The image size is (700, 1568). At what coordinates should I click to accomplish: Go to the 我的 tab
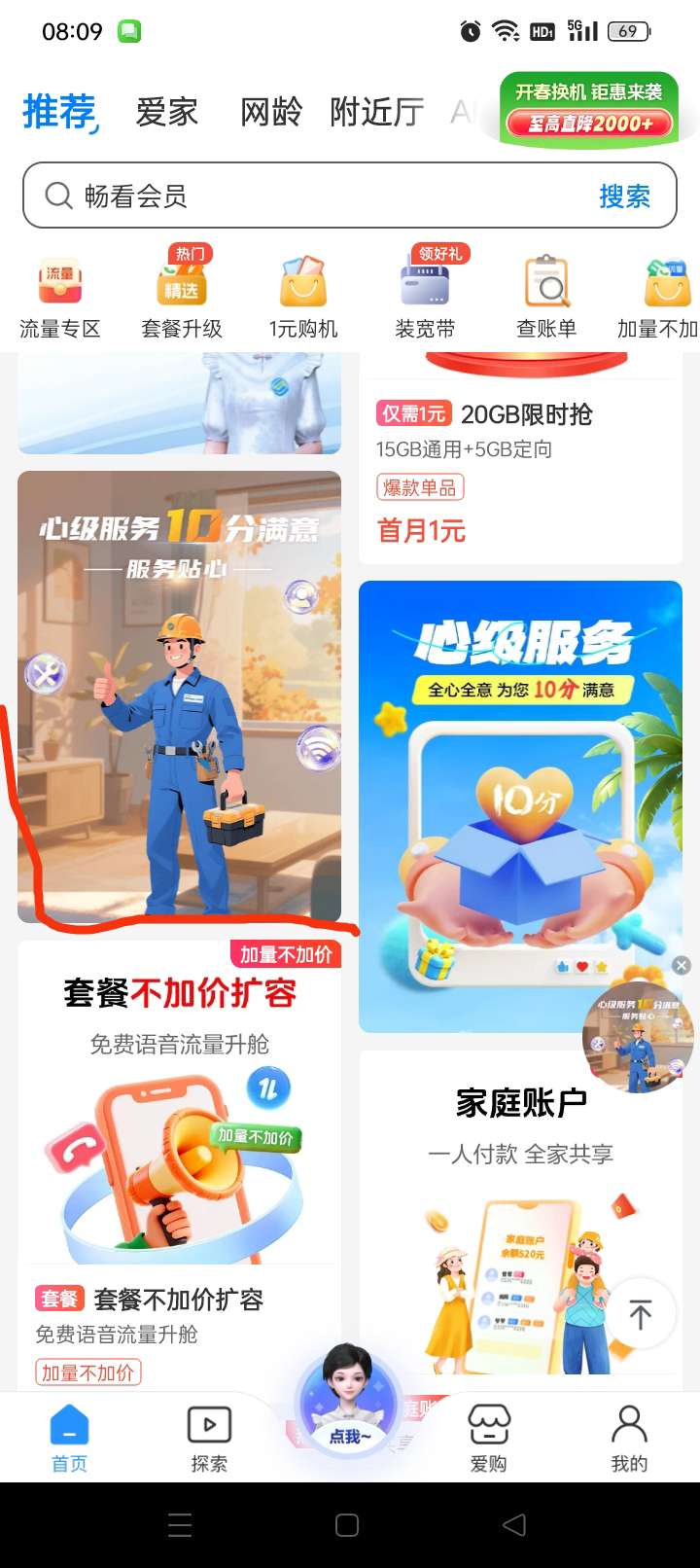coord(629,1438)
